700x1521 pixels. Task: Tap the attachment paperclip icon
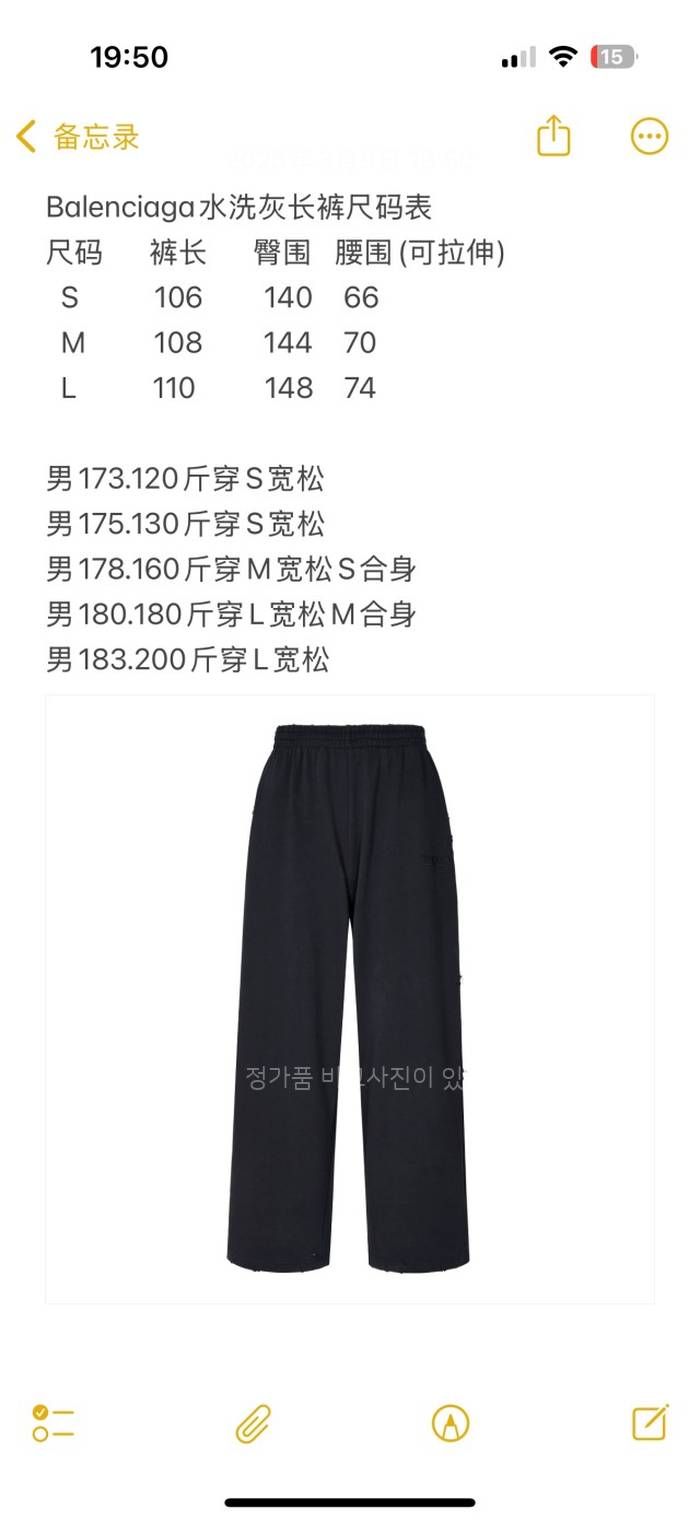tap(253, 1422)
